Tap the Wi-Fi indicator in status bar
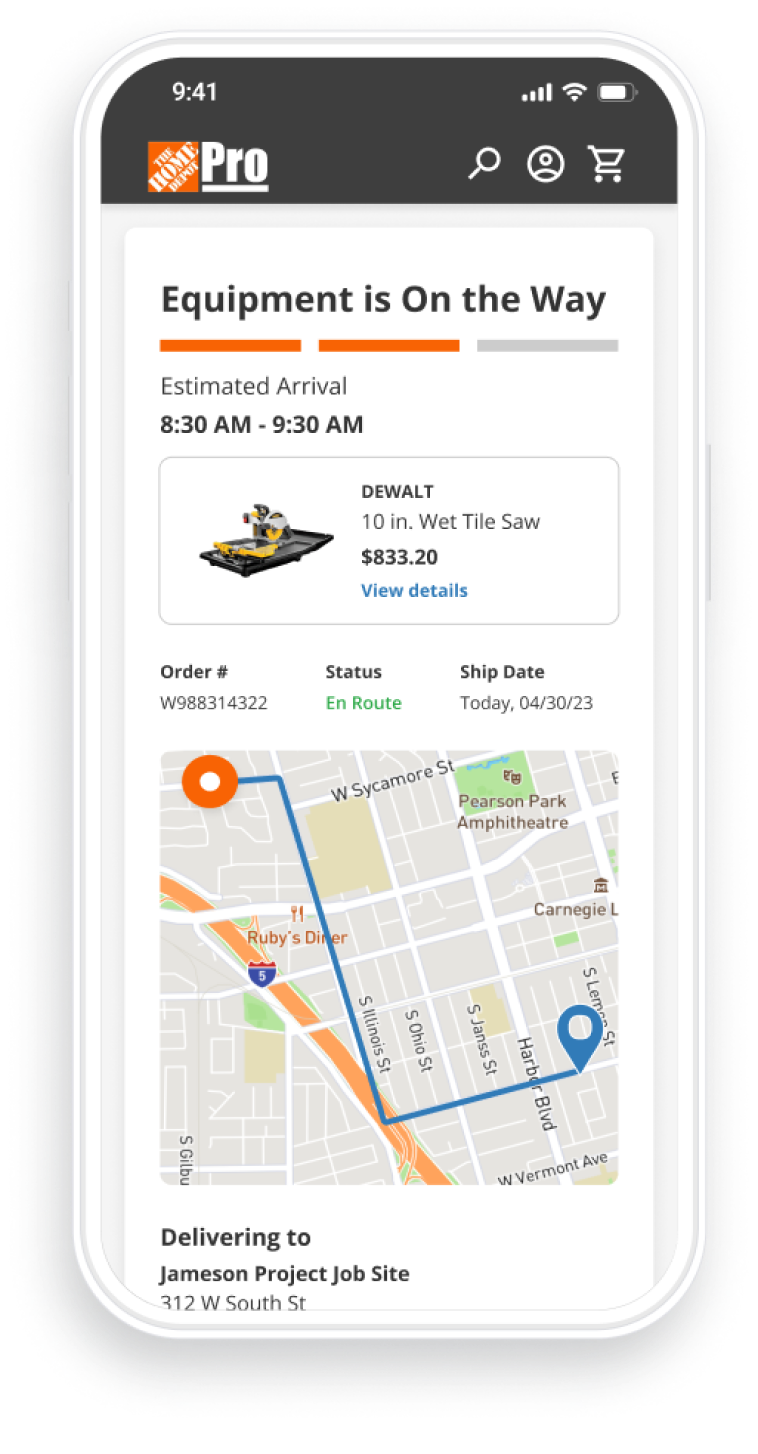 pos(573,91)
